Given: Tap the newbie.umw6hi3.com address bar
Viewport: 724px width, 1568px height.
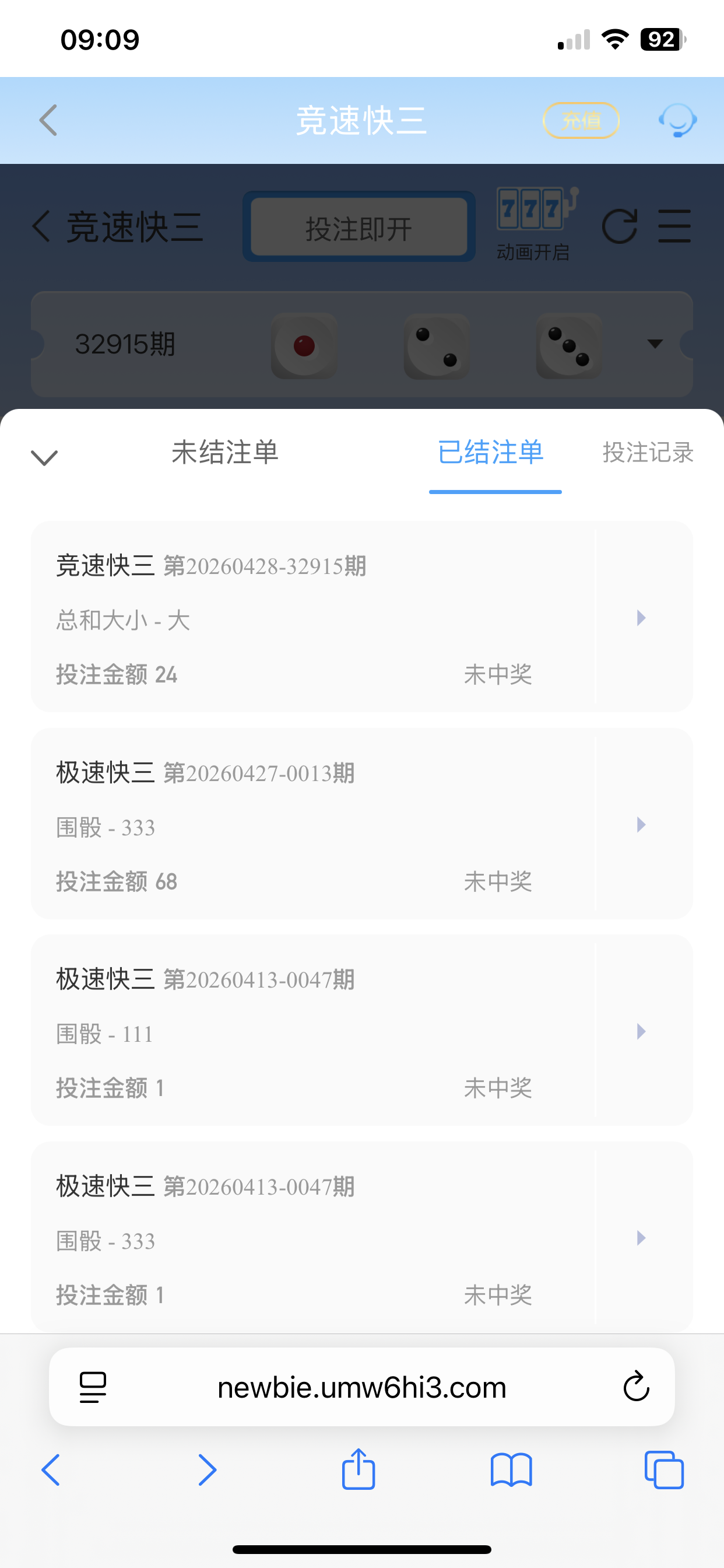Looking at the screenshot, I should (362, 1388).
